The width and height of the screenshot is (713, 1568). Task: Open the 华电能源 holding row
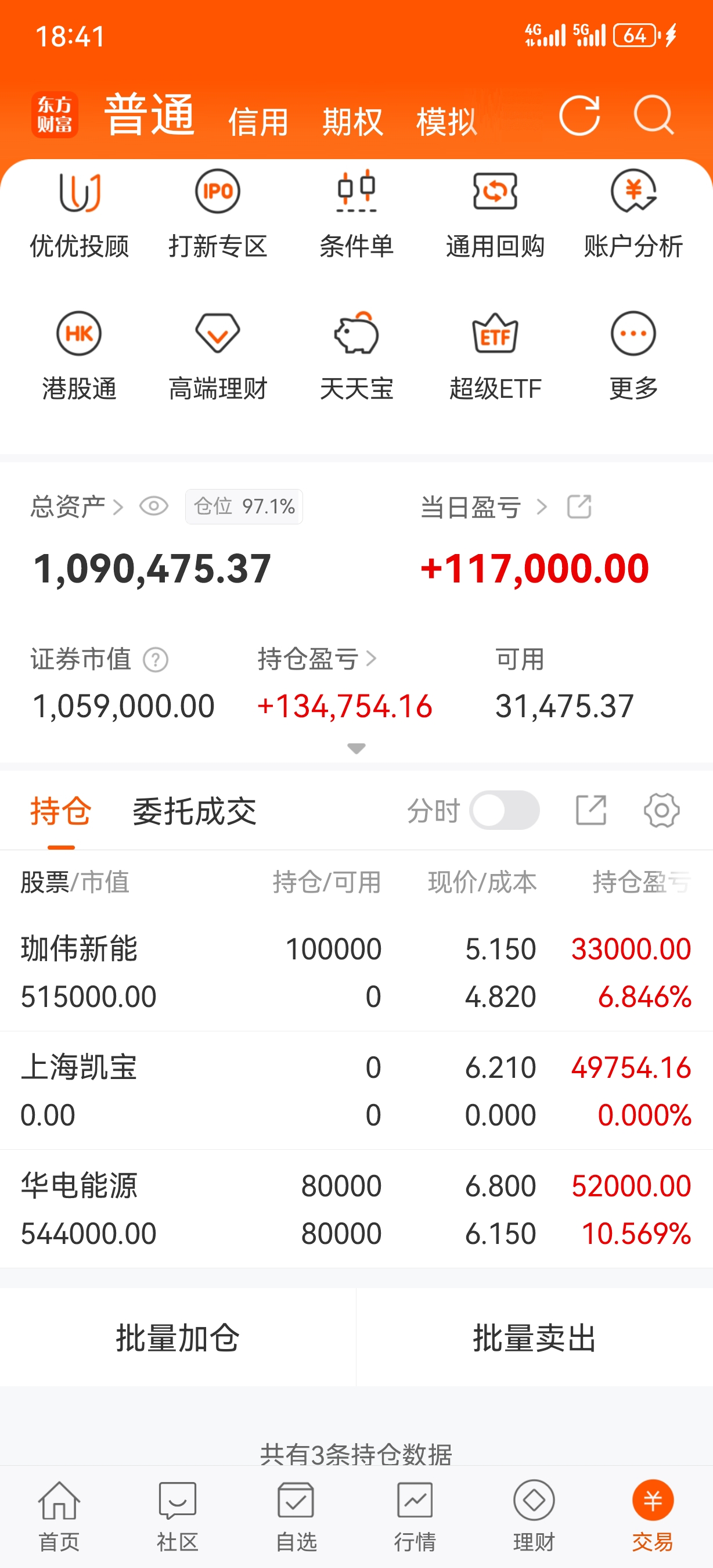click(x=356, y=1209)
